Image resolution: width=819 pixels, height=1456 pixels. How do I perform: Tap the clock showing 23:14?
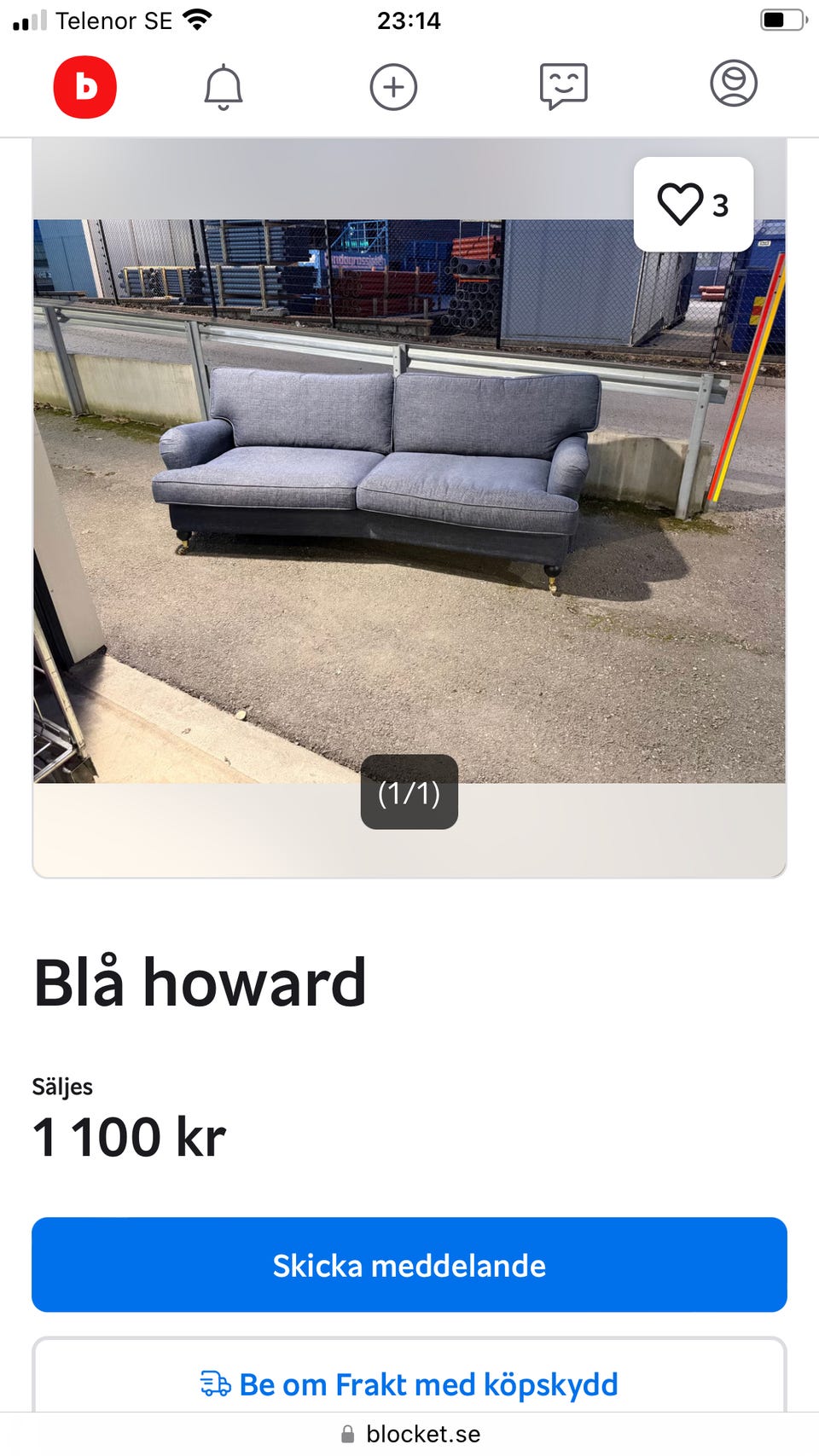pyautogui.click(x=409, y=20)
